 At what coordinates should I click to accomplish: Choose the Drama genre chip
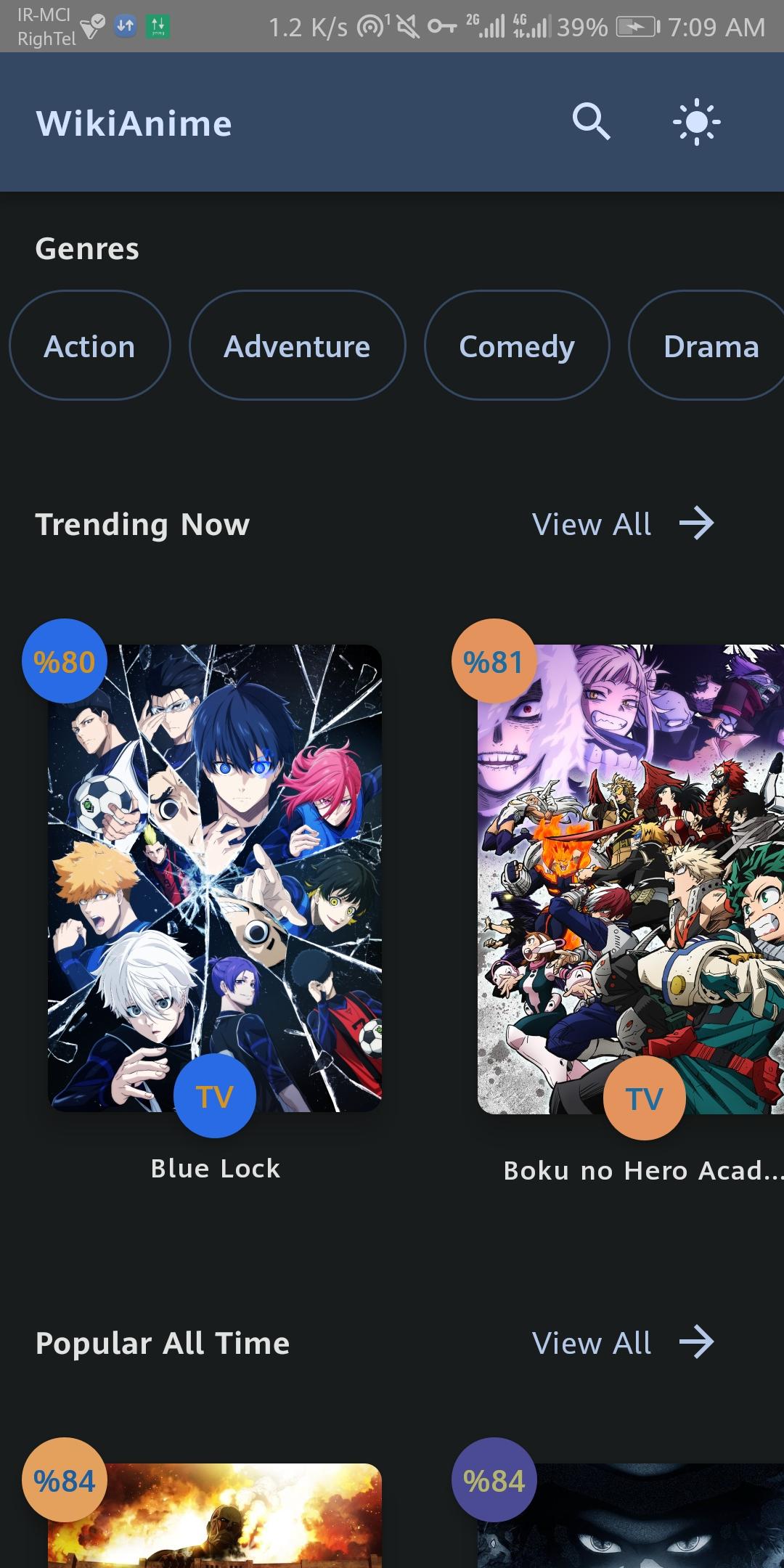click(x=710, y=346)
